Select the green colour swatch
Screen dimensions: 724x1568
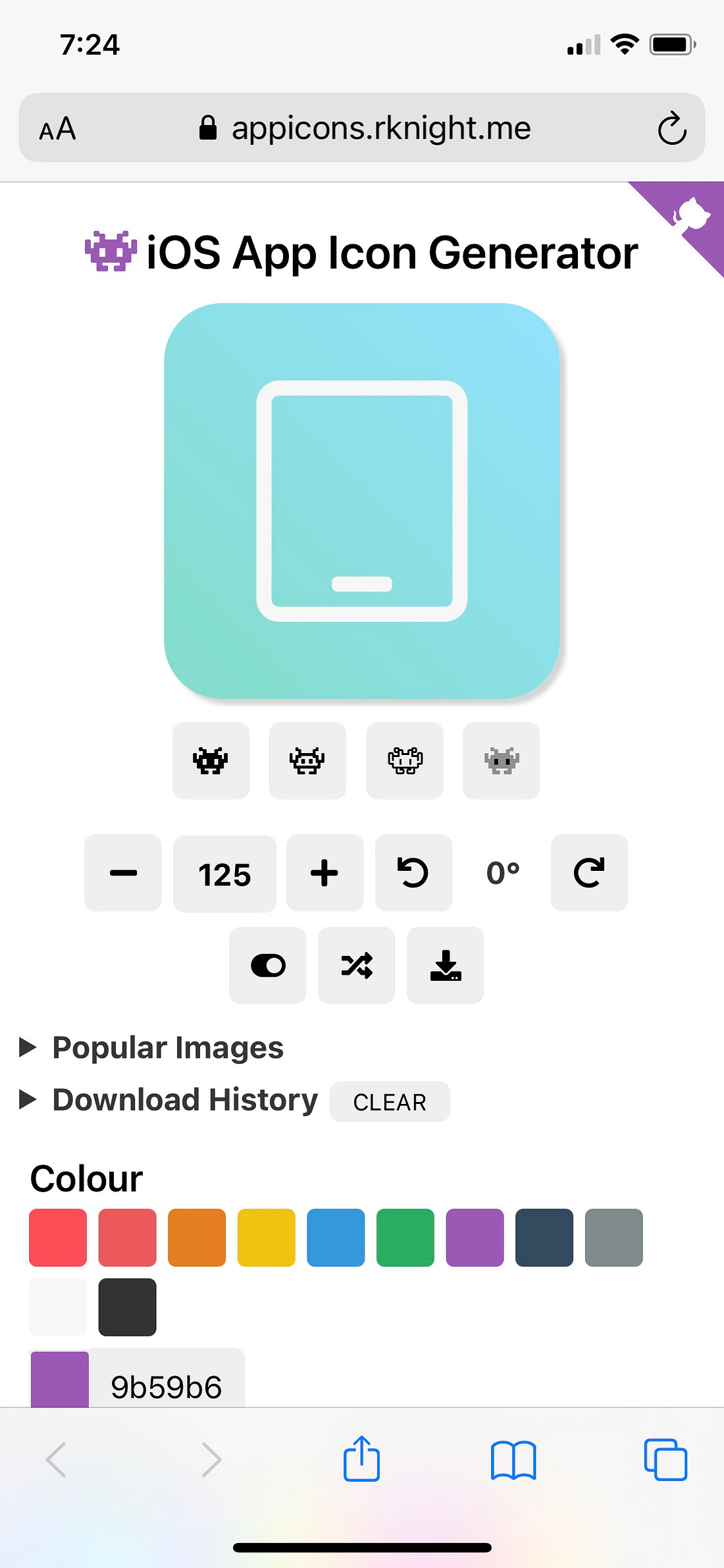(405, 1238)
